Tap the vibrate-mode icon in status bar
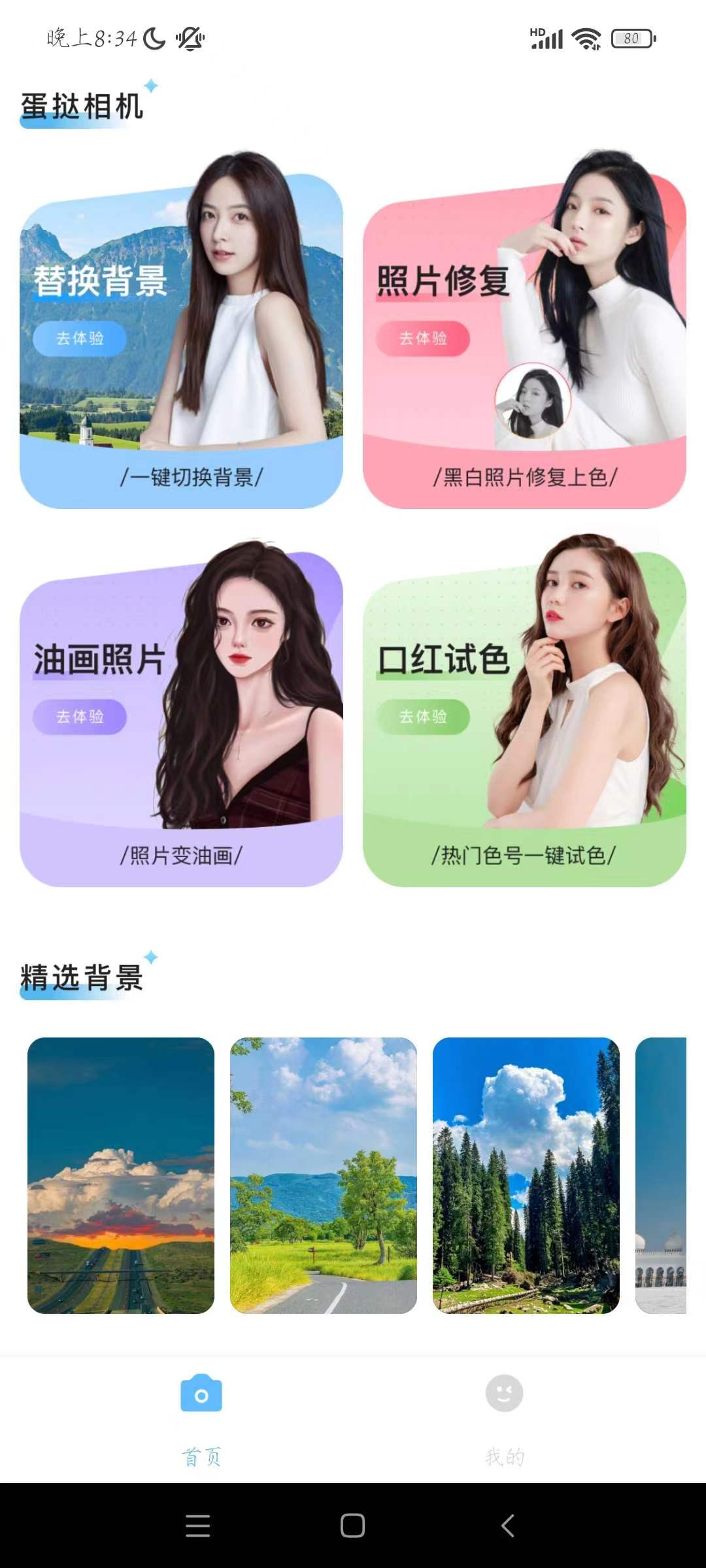Screen dimensions: 706x1568 pyautogui.click(x=189, y=39)
